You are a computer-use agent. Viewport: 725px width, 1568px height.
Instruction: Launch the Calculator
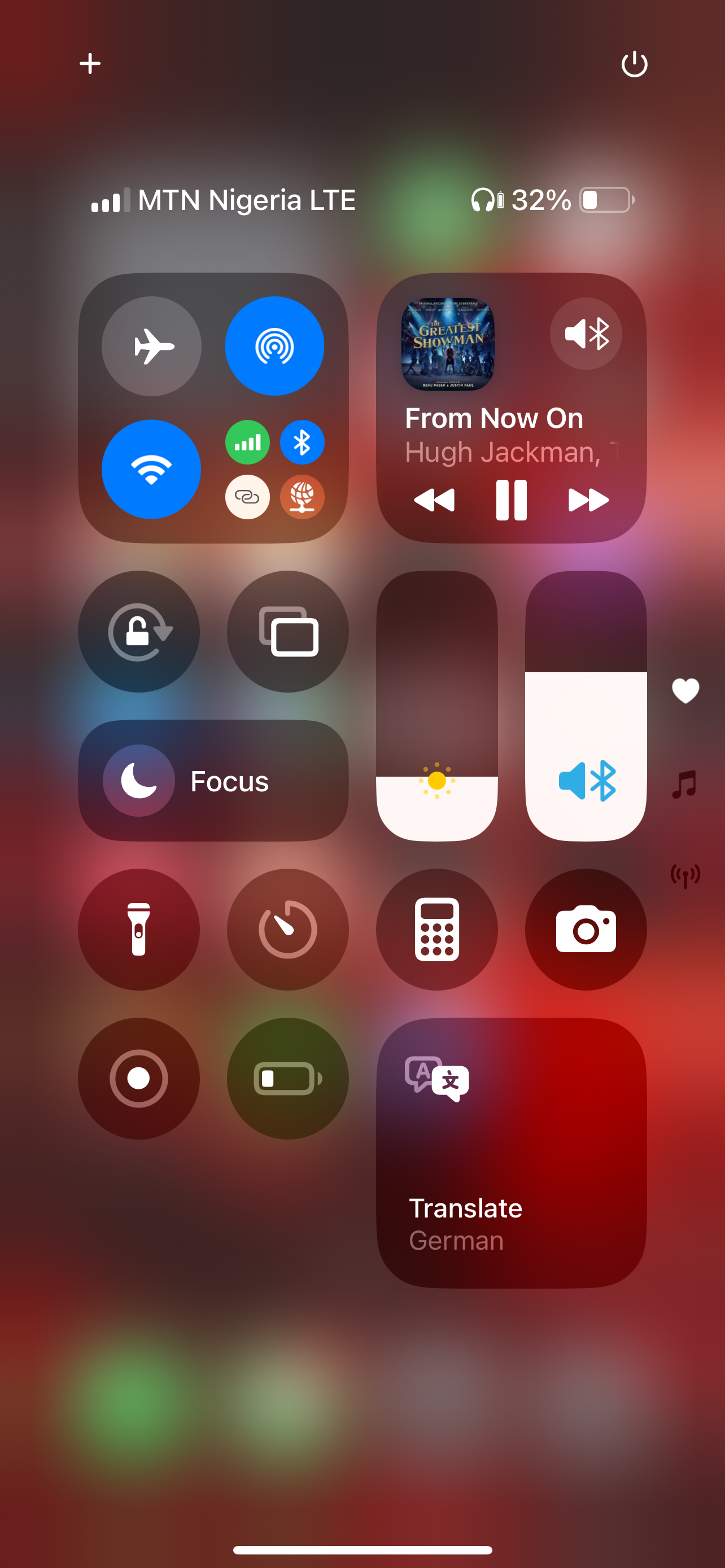coord(437,930)
